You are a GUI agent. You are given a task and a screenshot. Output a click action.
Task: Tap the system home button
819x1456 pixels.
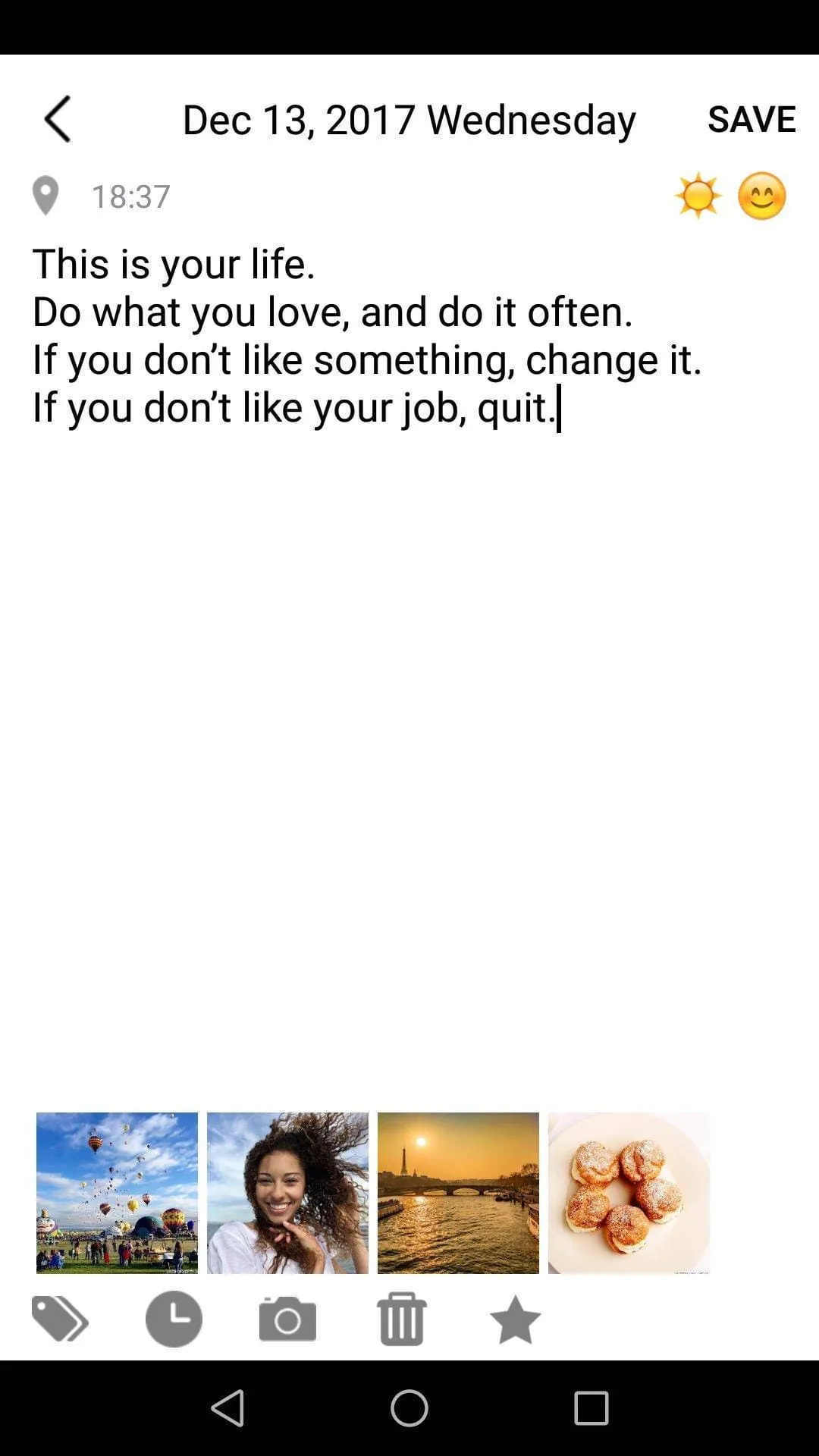[x=409, y=1408]
